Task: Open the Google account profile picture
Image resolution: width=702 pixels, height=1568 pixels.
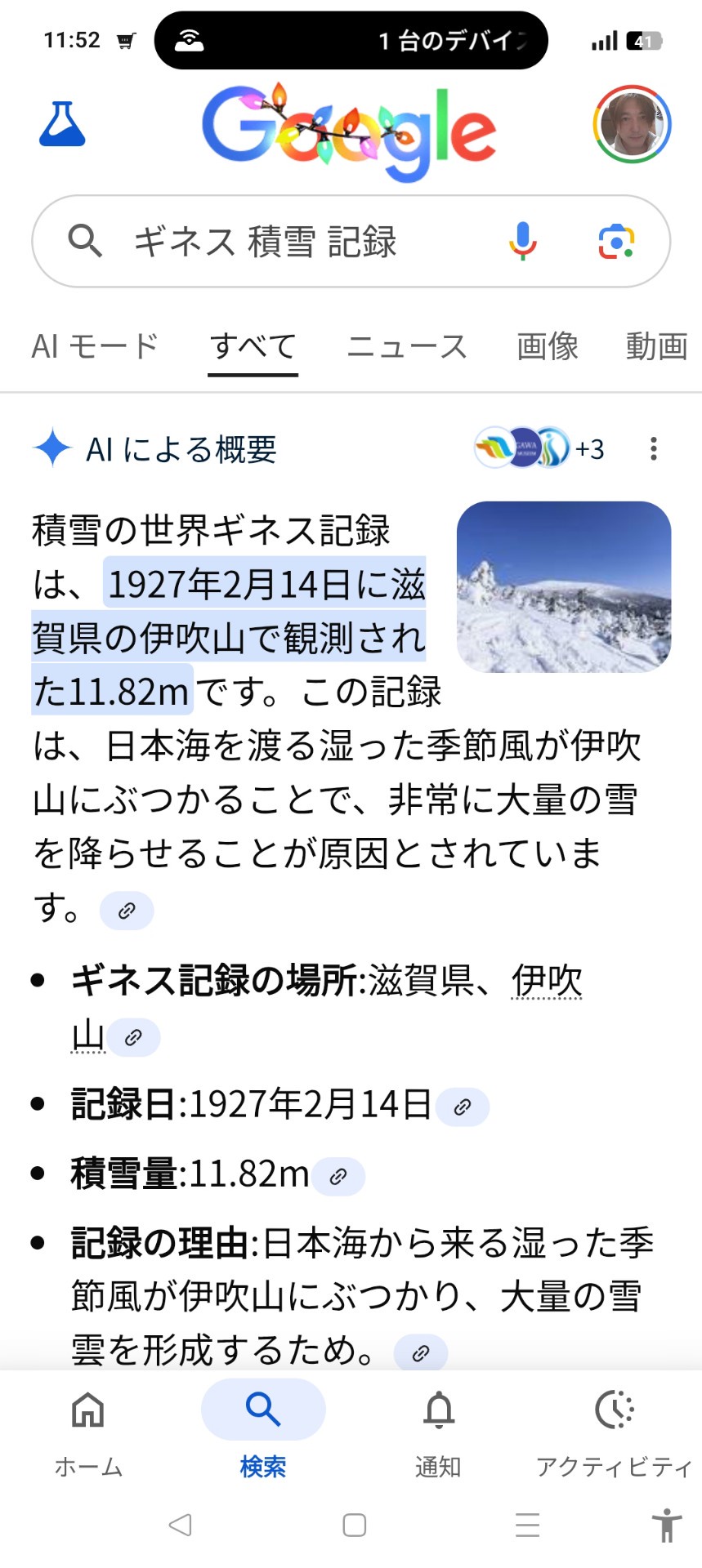Action: (x=632, y=124)
